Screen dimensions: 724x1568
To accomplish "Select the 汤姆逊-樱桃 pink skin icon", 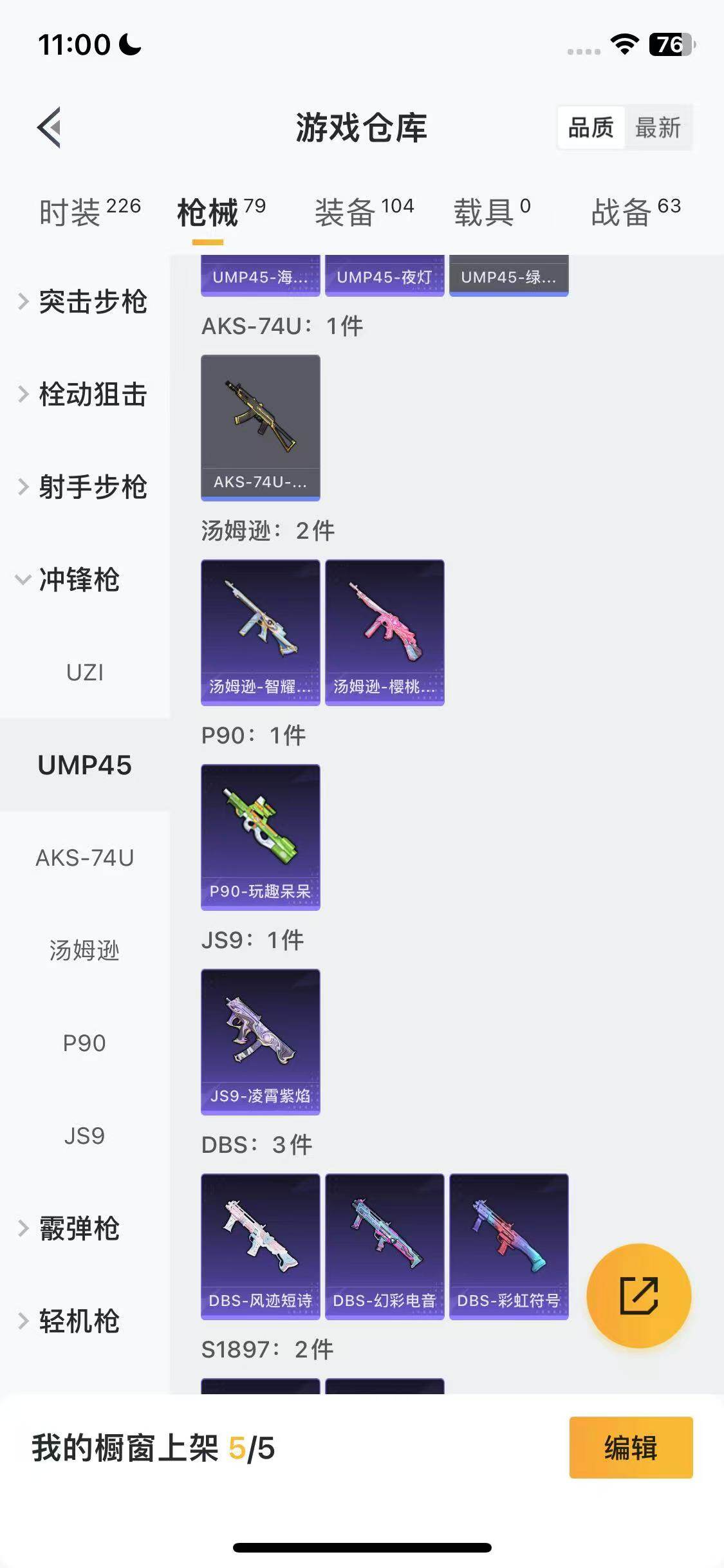I will 384,631.
